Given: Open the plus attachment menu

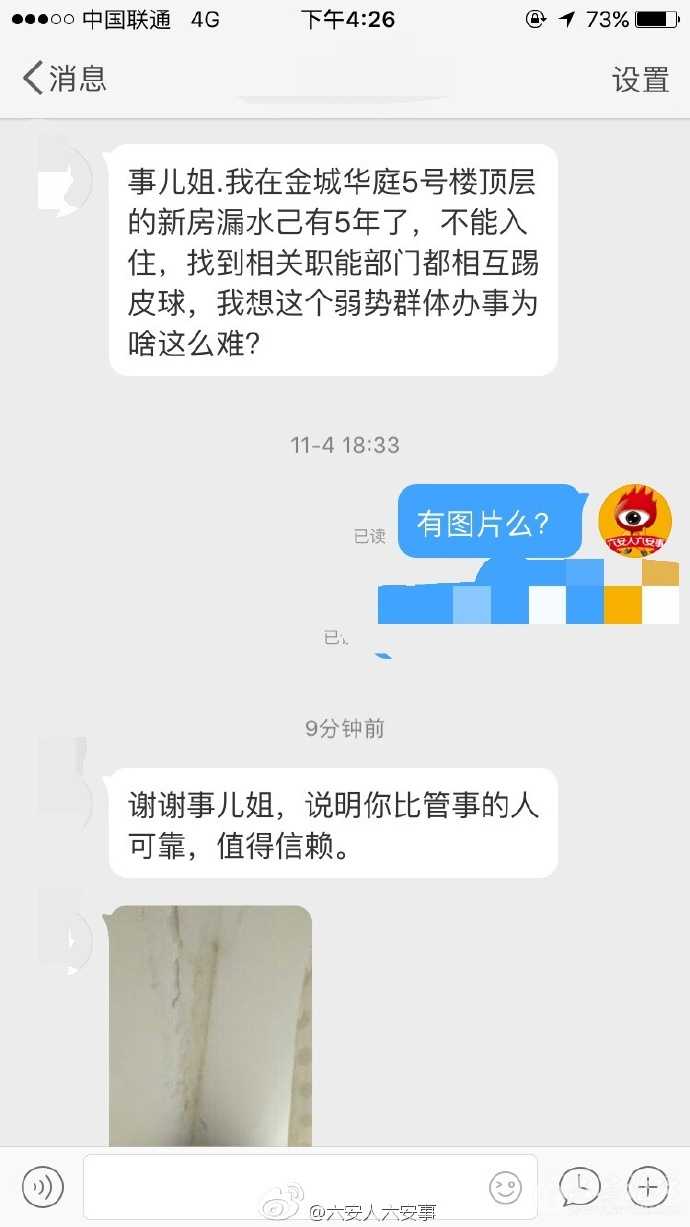Looking at the screenshot, I should point(647,1187).
